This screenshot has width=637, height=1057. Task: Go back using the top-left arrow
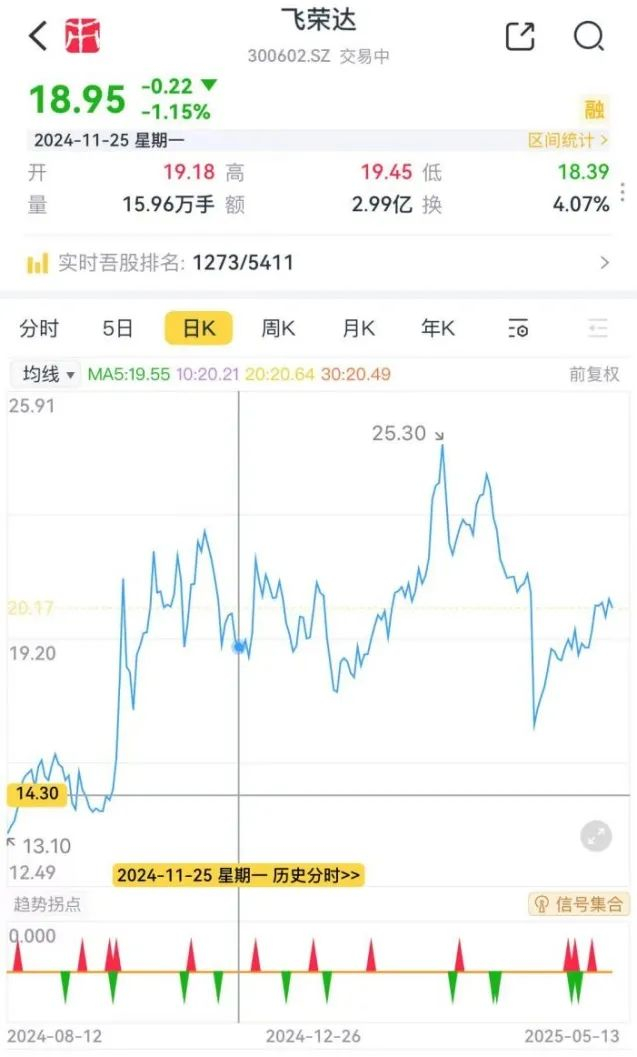(38, 36)
